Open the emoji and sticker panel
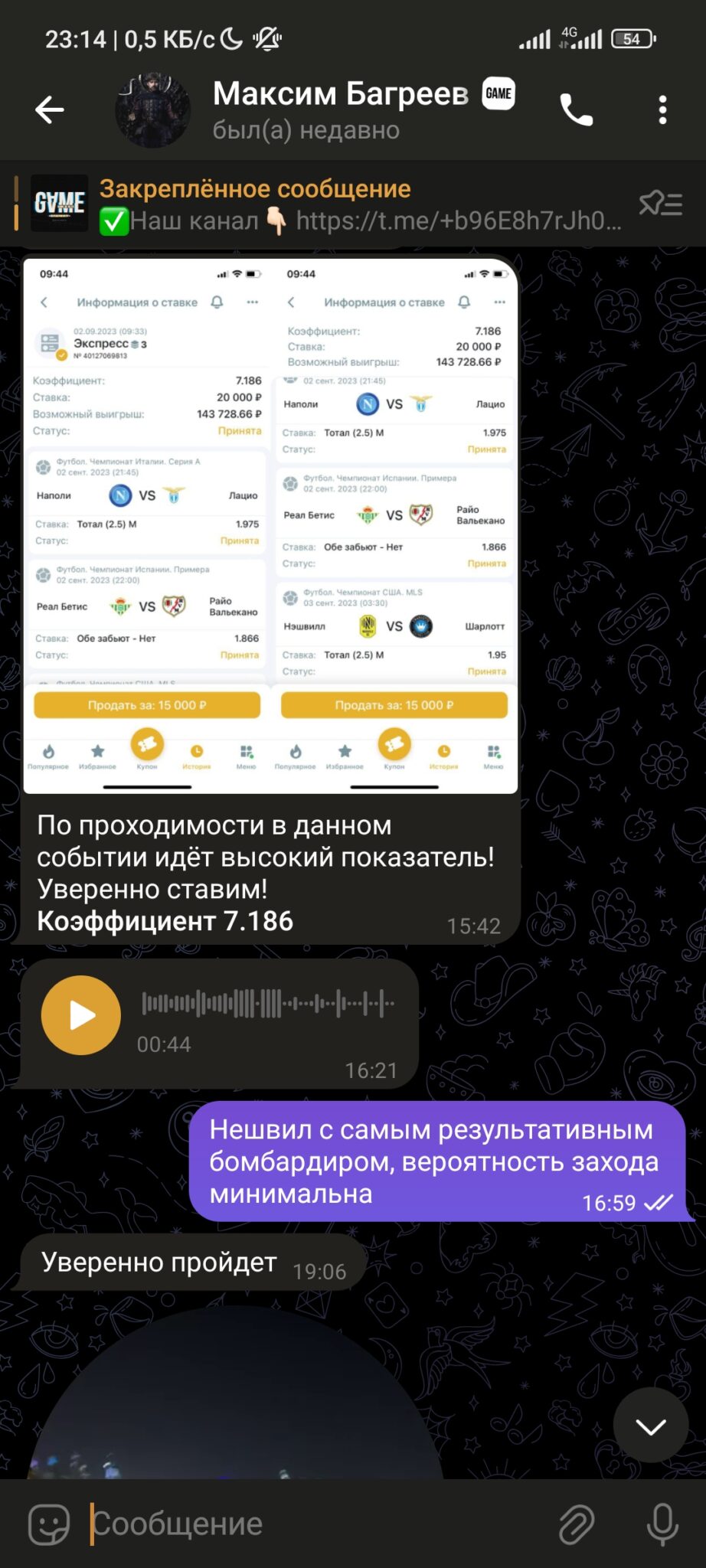This screenshot has height=1568, width=706. 49,1524
